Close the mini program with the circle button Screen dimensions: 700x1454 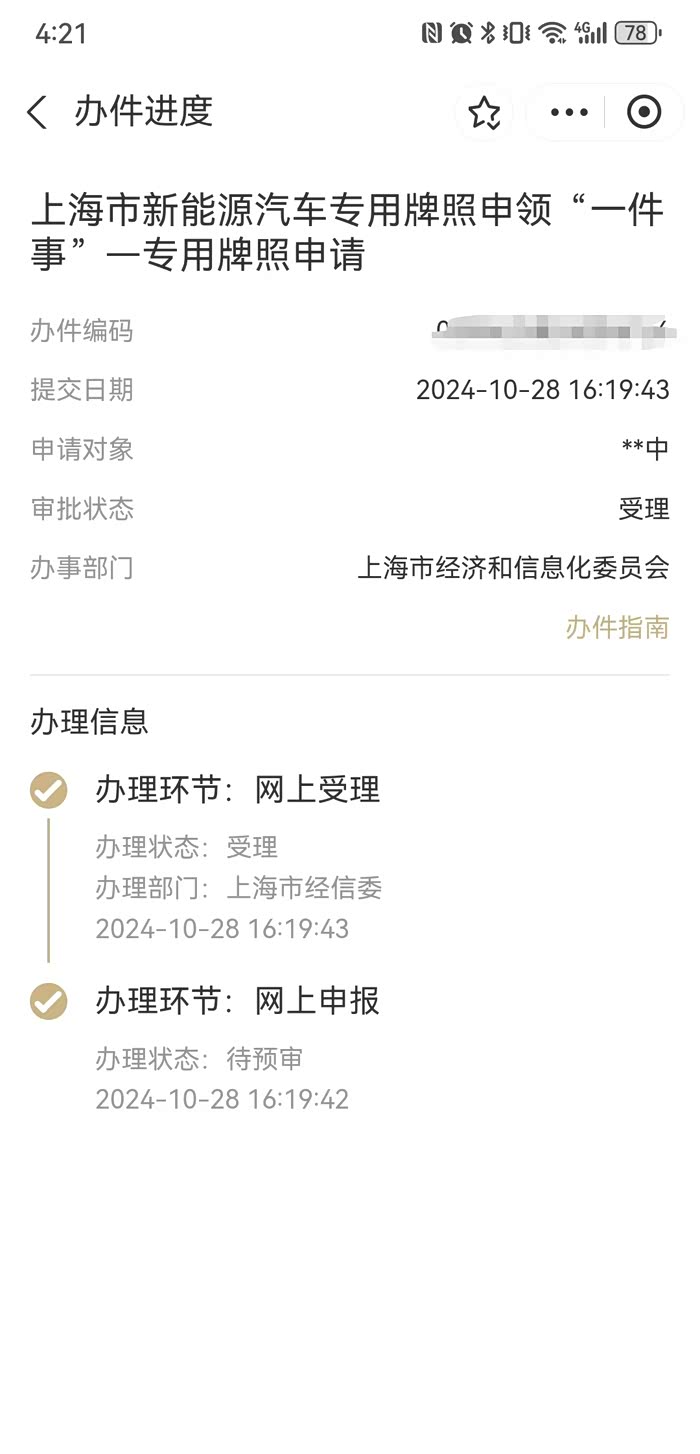(x=644, y=112)
